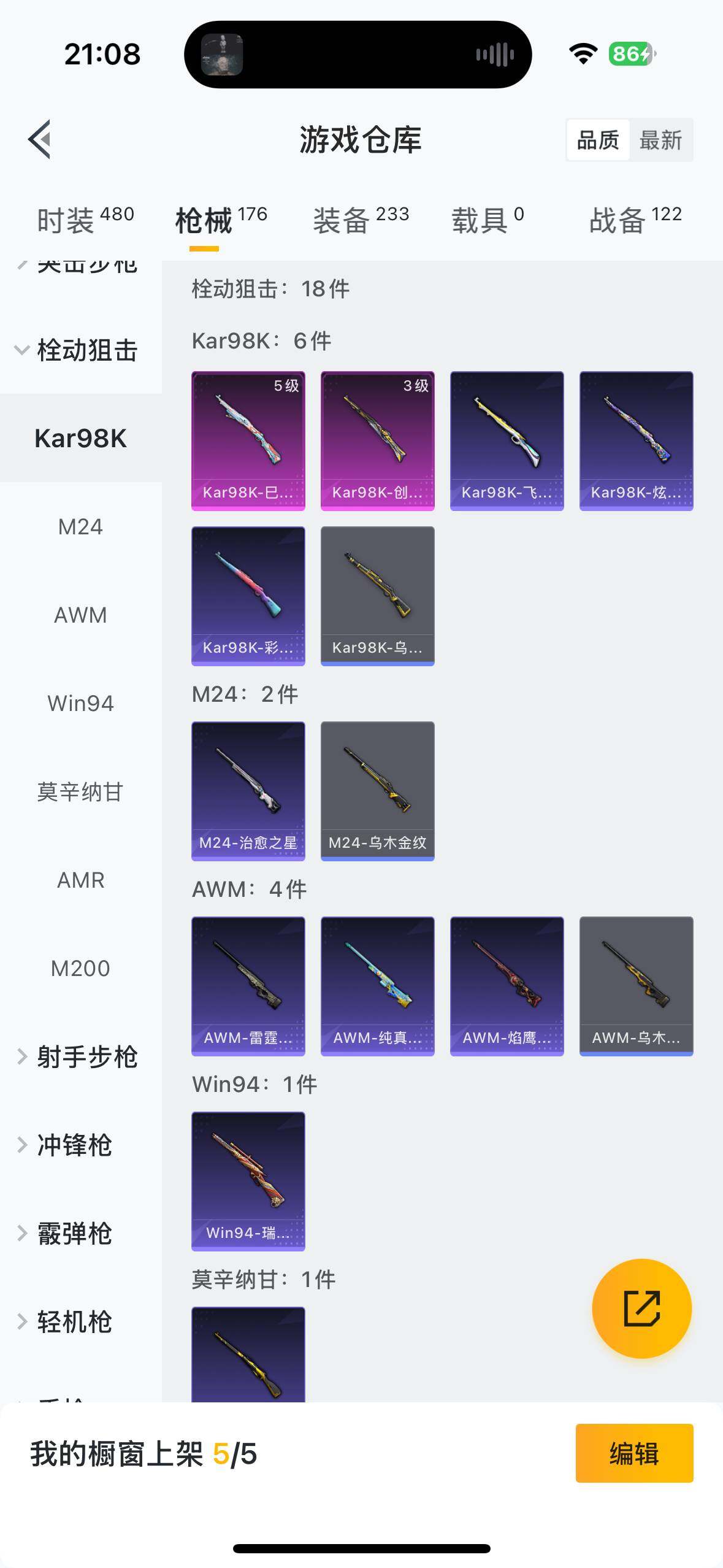The height and width of the screenshot is (1568, 723).
Task: Open the AWM-雷霆 skin tile
Action: 248,986
